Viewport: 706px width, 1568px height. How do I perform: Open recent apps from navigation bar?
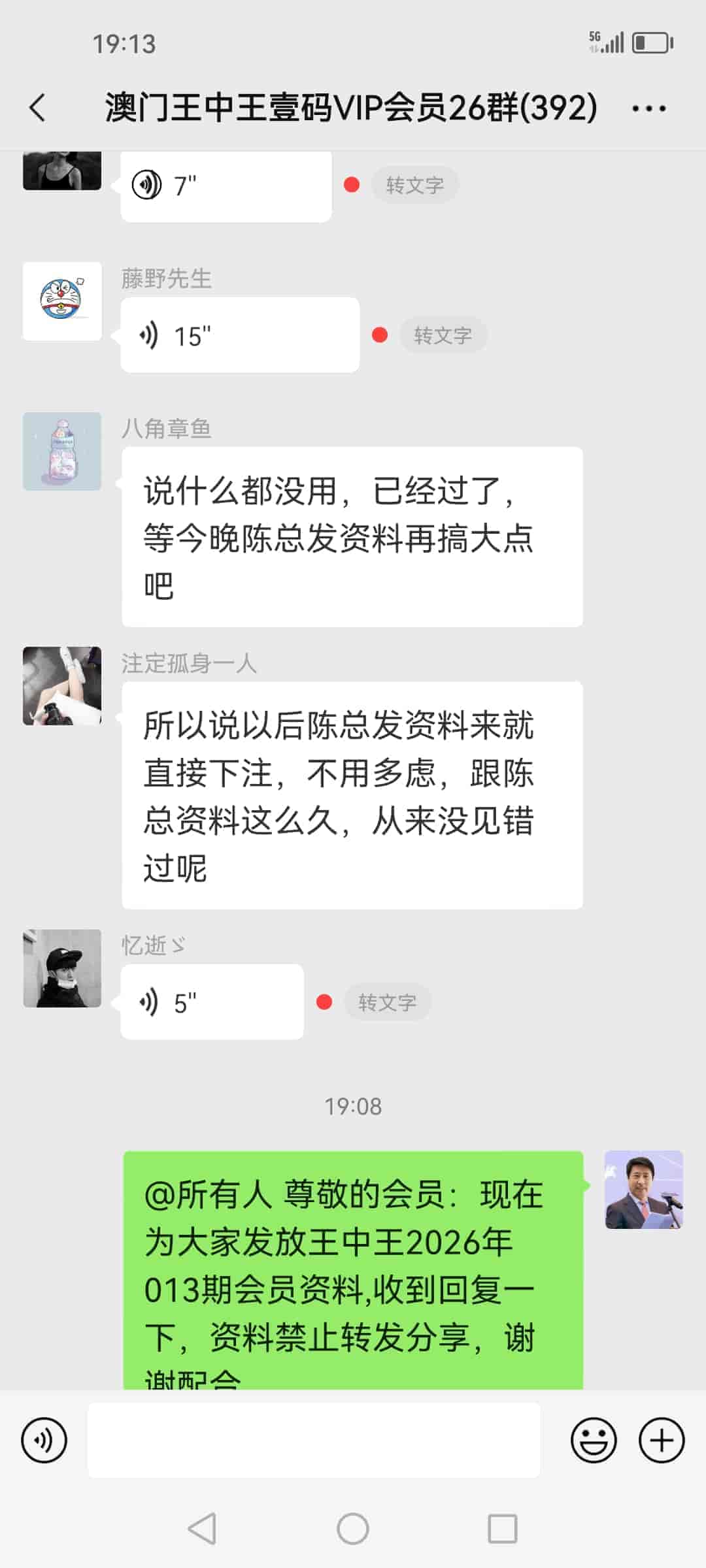503,1529
